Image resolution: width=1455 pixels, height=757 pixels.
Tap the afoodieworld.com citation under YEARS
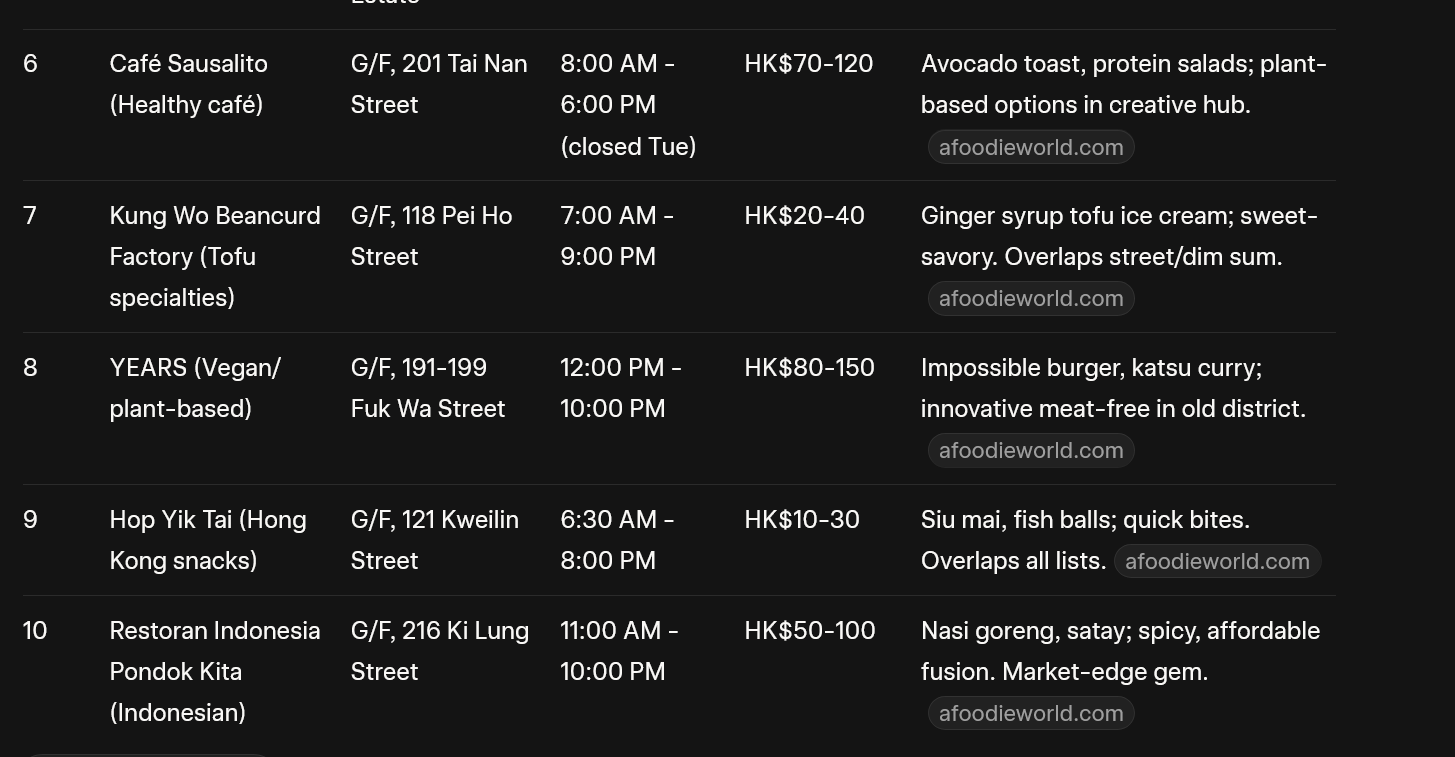click(x=1031, y=450)
